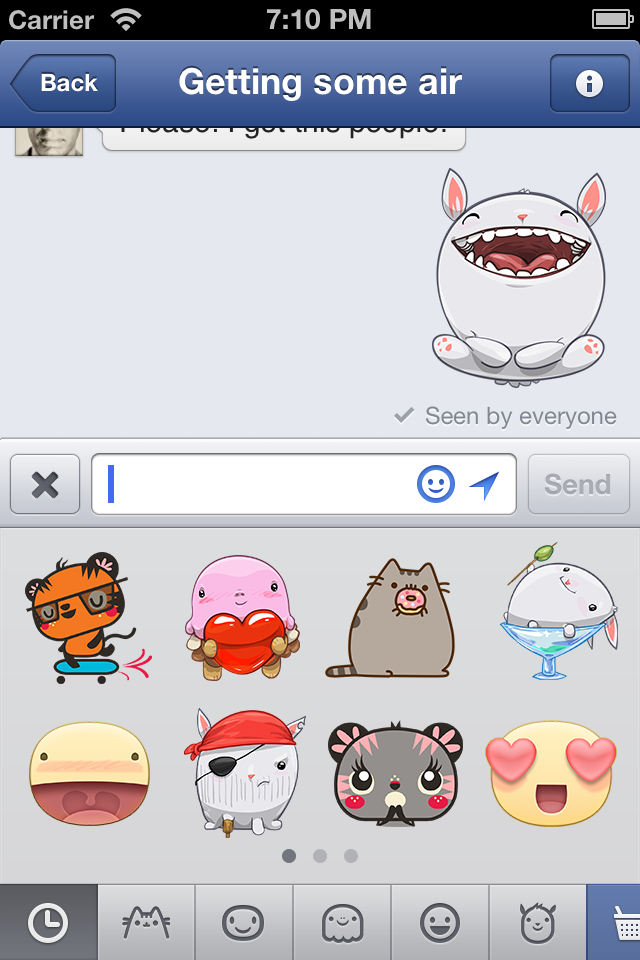The width and height of the screenshot is (640, 960).
Task: Send the pirate cat sticker
Action: (x=245, y=772)
